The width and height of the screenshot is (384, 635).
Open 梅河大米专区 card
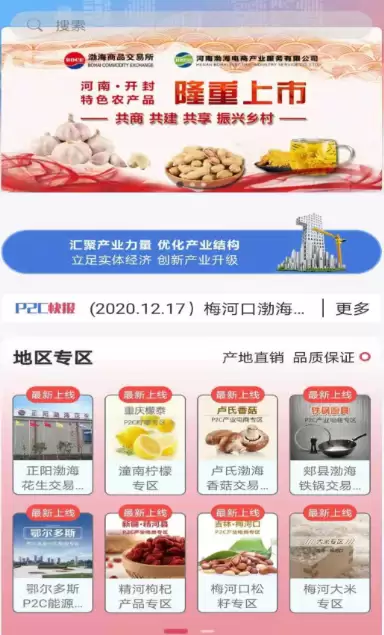[330, 563]
